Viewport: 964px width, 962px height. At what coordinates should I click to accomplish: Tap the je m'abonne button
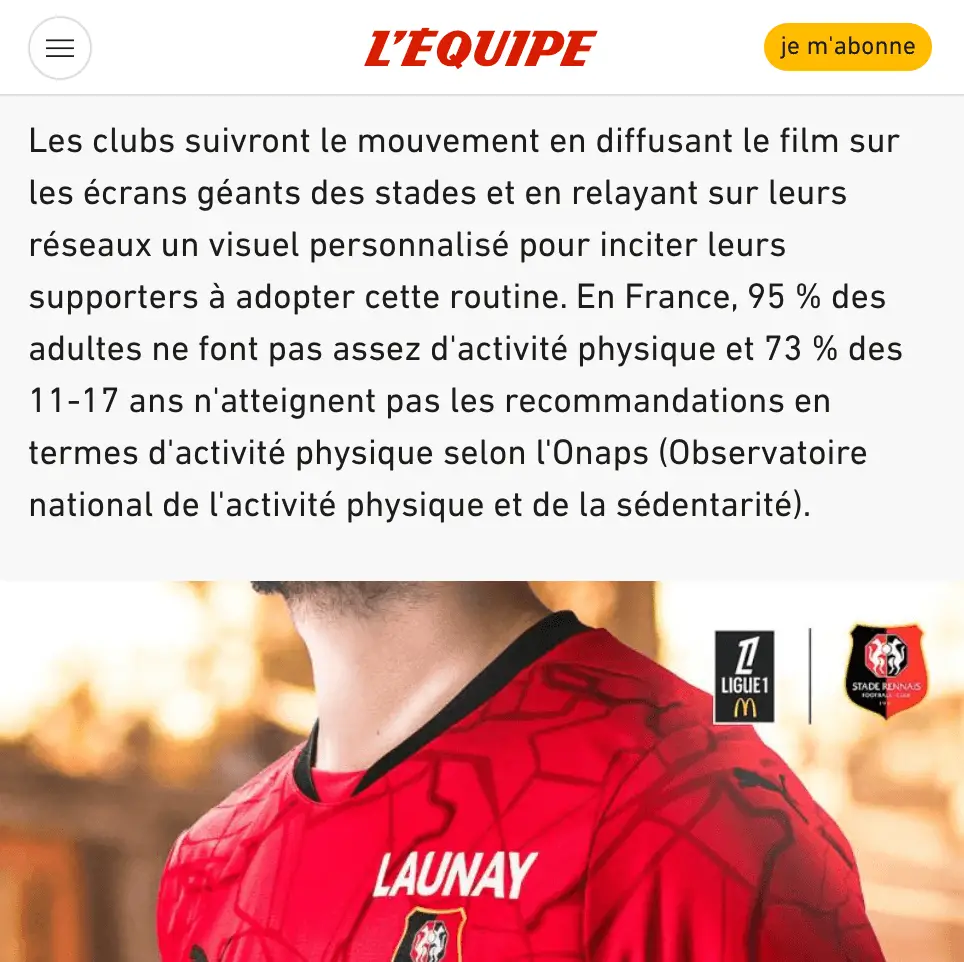tap(847, 47)
